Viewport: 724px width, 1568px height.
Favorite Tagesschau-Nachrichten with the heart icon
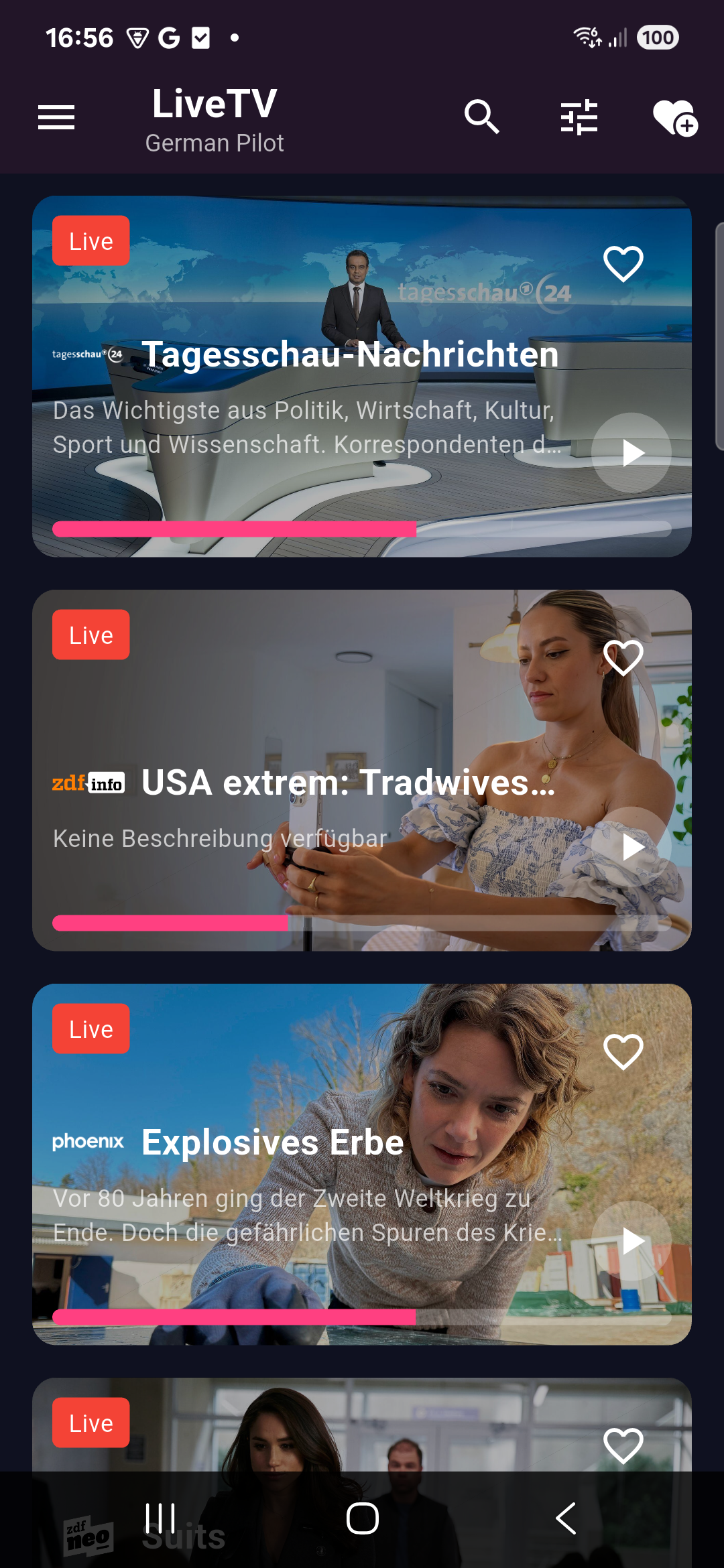pos(623,263)
